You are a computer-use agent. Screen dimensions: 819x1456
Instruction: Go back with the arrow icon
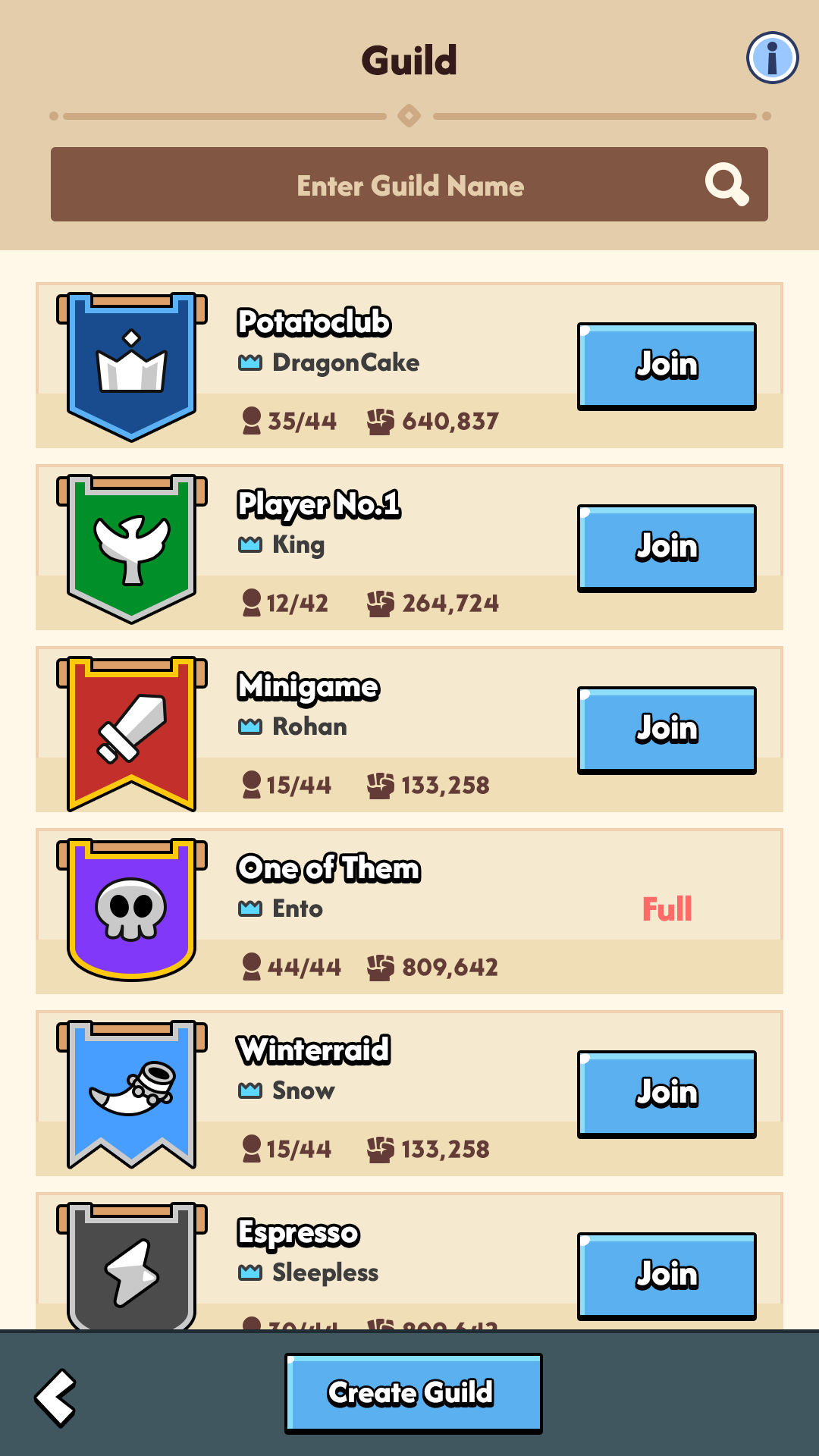[56, 1398]
